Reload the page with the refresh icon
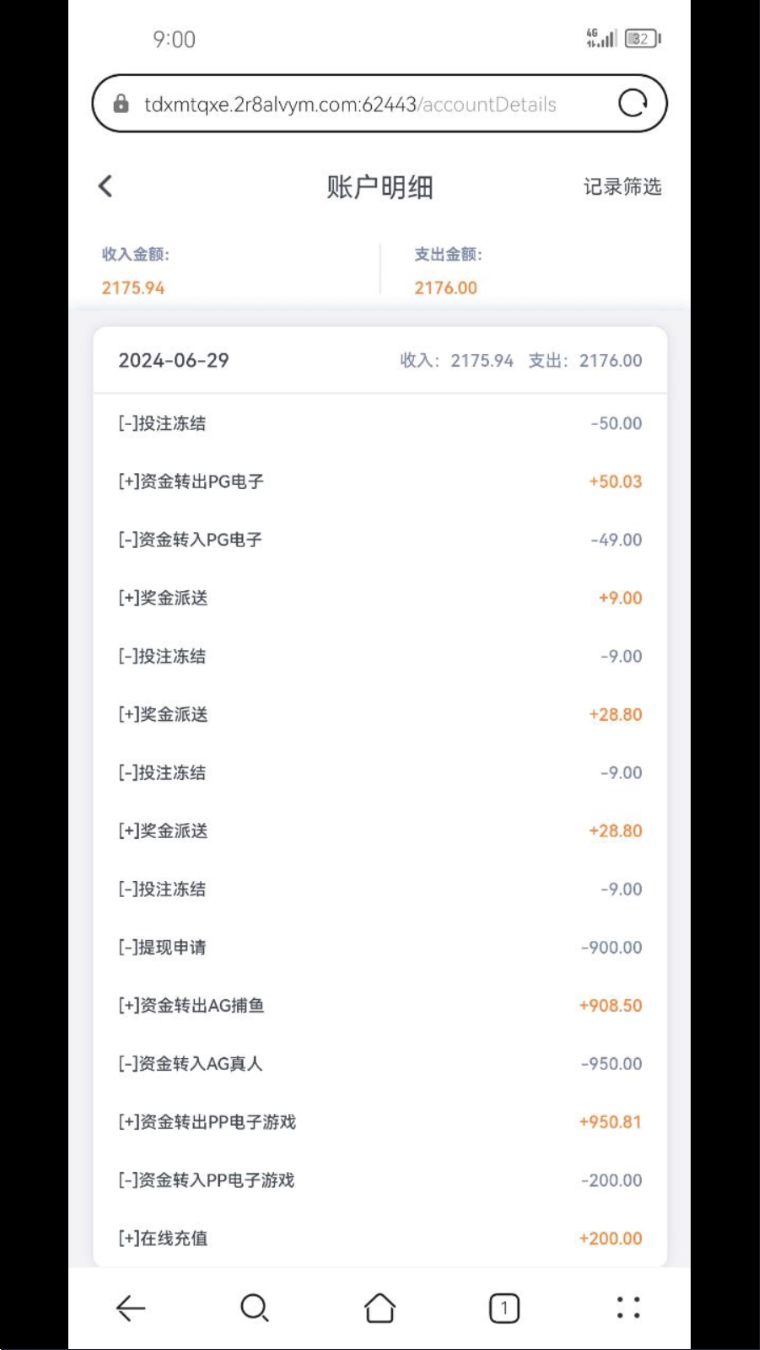 [632, 103]
